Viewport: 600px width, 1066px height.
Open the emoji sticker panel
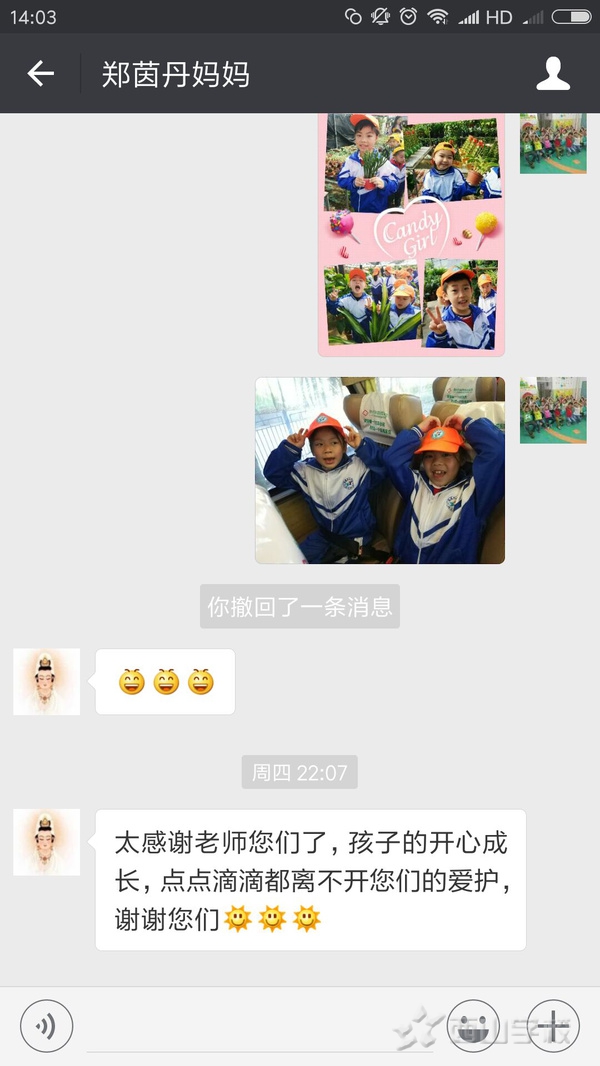coord(473,1025)
